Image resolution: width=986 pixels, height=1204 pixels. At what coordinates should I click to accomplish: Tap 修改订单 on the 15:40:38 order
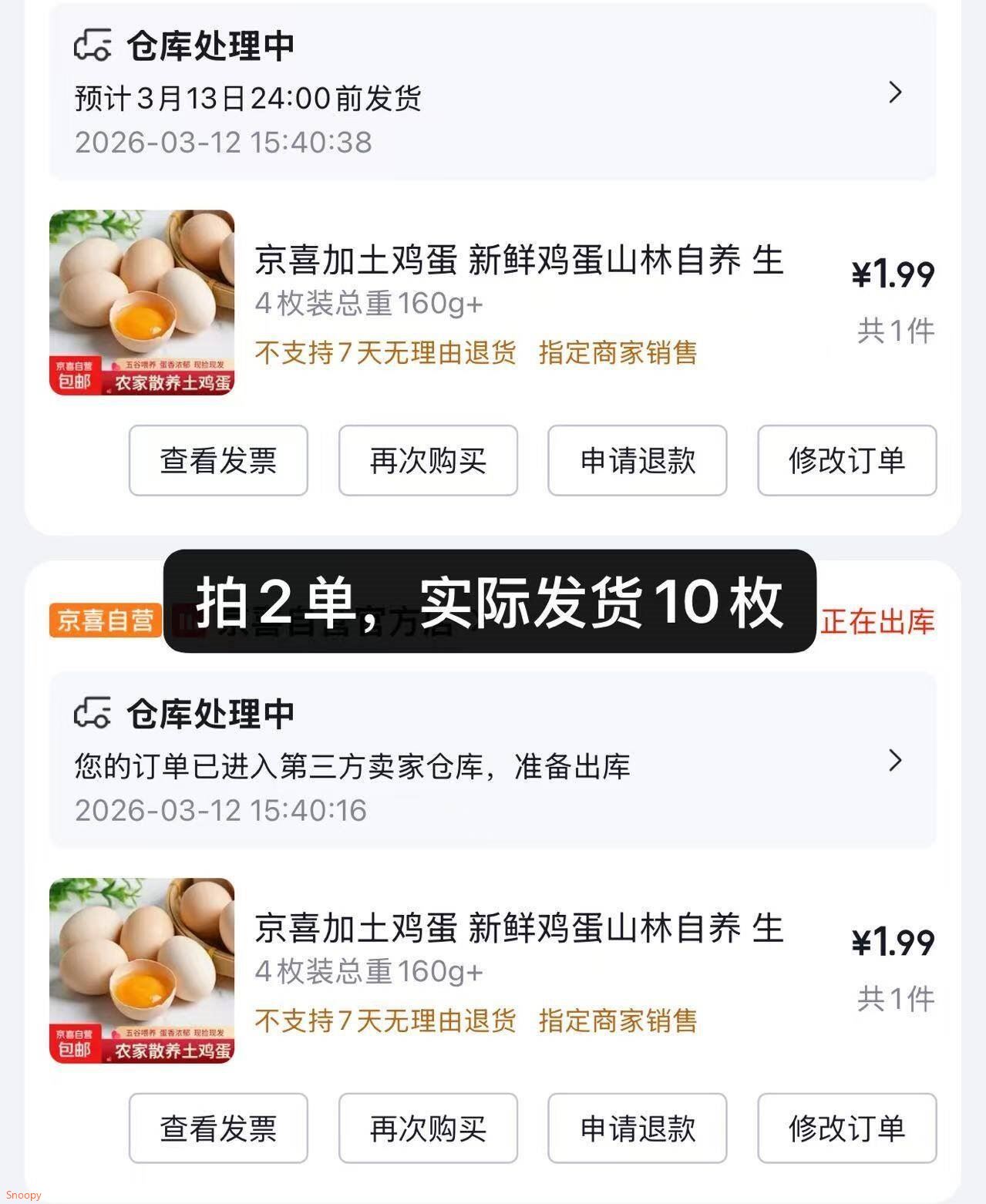click(846, 460)
